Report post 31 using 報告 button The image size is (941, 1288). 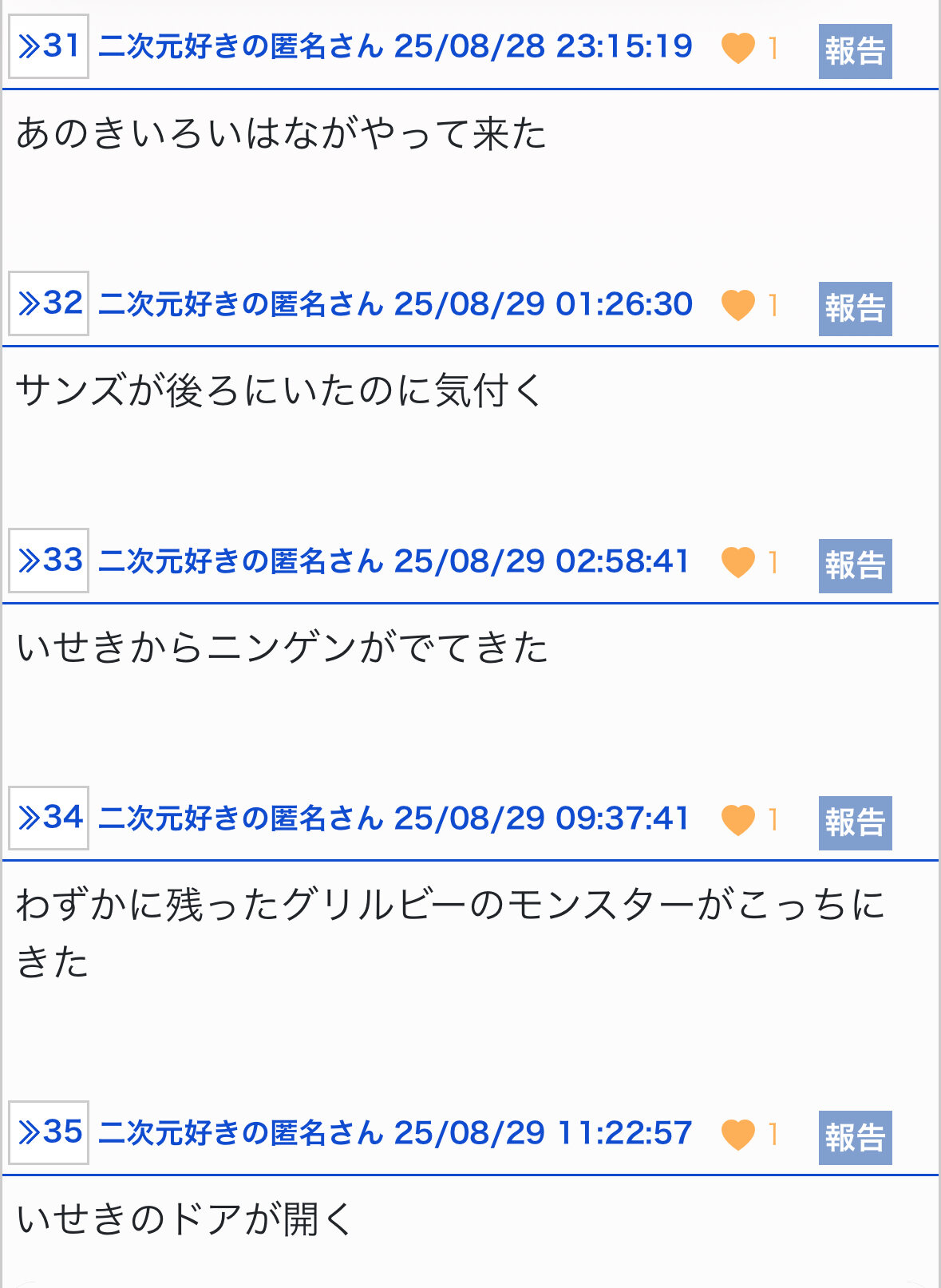(855, 51)
